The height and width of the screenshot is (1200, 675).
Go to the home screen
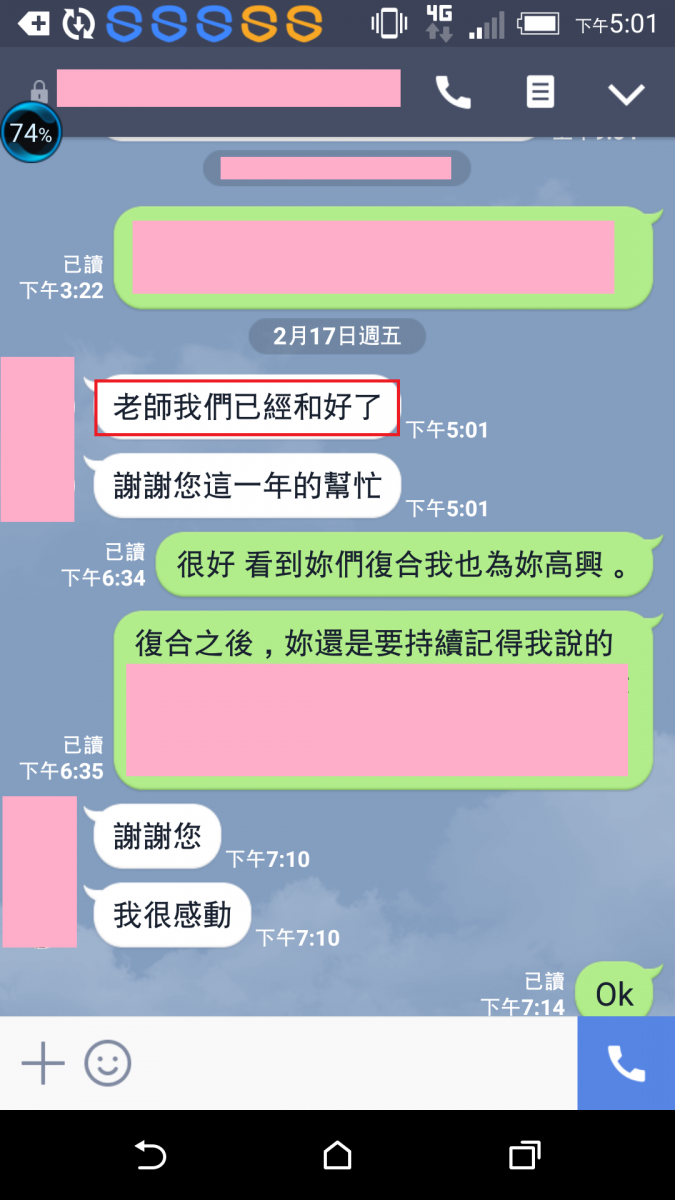pos(338,1156)
